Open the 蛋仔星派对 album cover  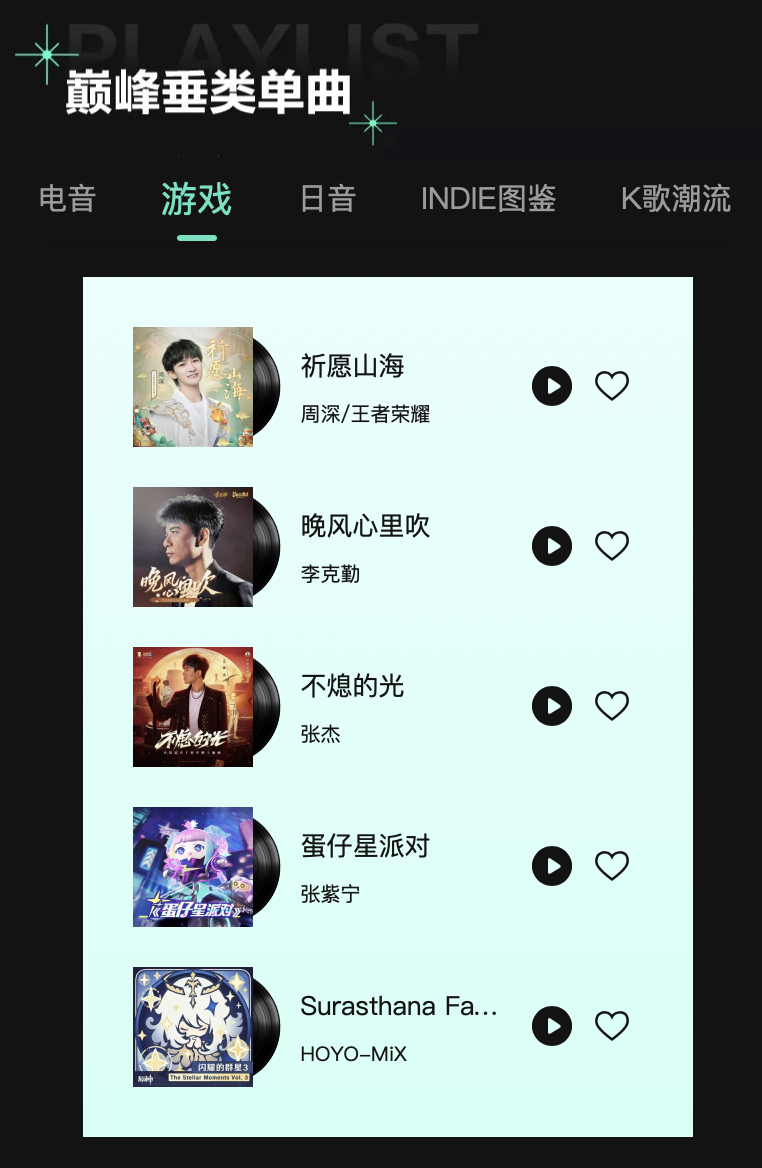click(x=193, y=867)
